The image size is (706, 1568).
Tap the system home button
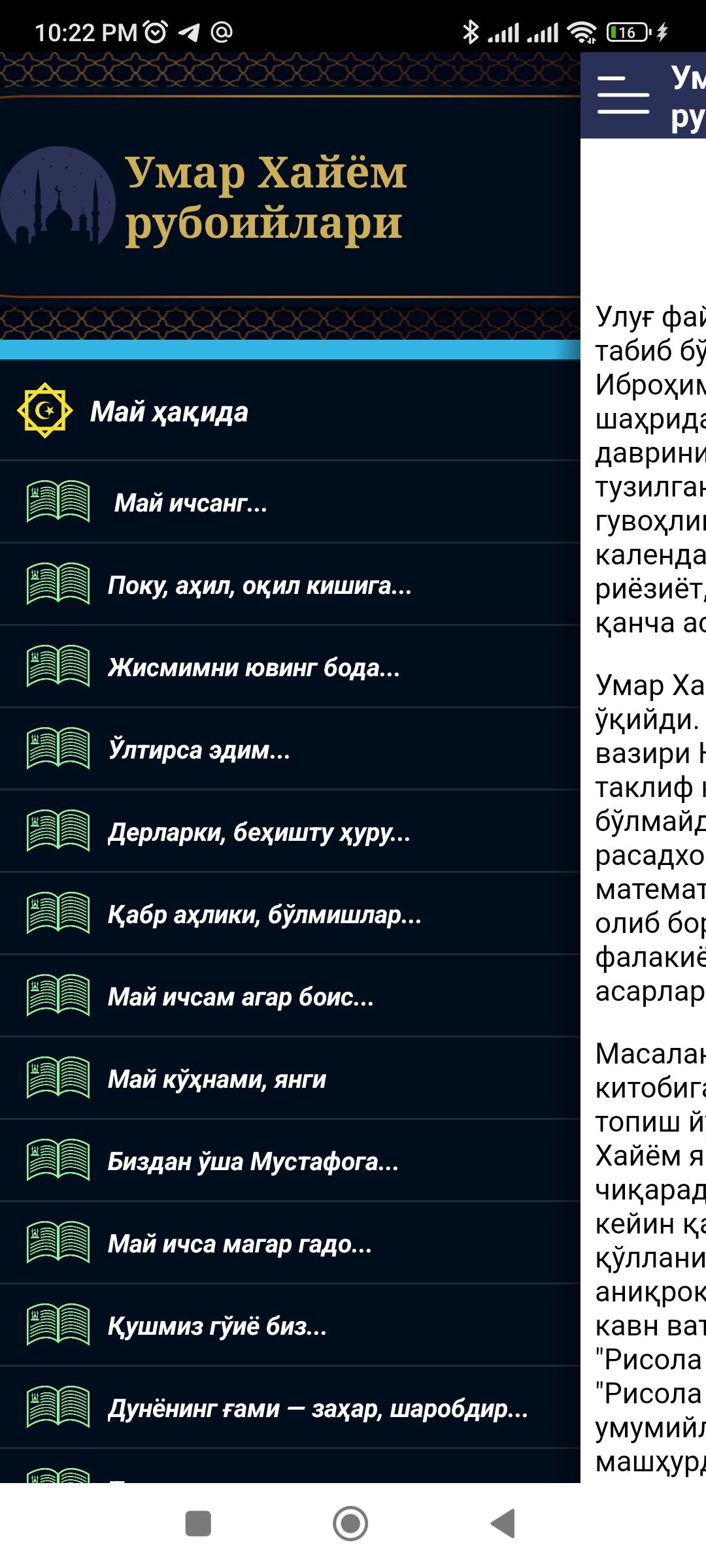pyautogui.click(x=350, y=1524)
